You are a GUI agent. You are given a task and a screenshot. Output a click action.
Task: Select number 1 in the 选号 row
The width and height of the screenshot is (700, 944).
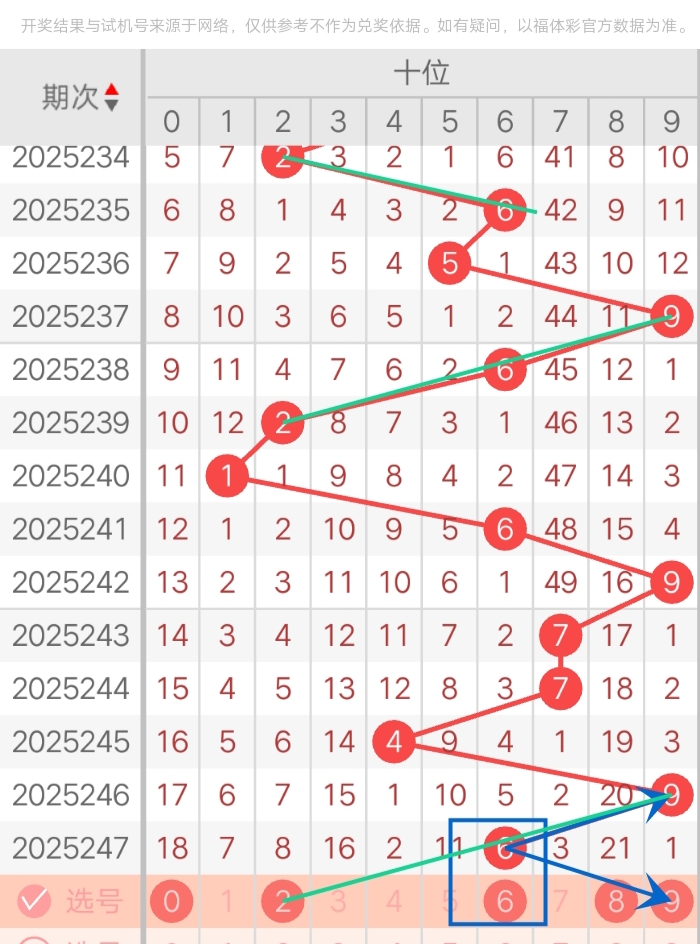(x=227, y=902)
